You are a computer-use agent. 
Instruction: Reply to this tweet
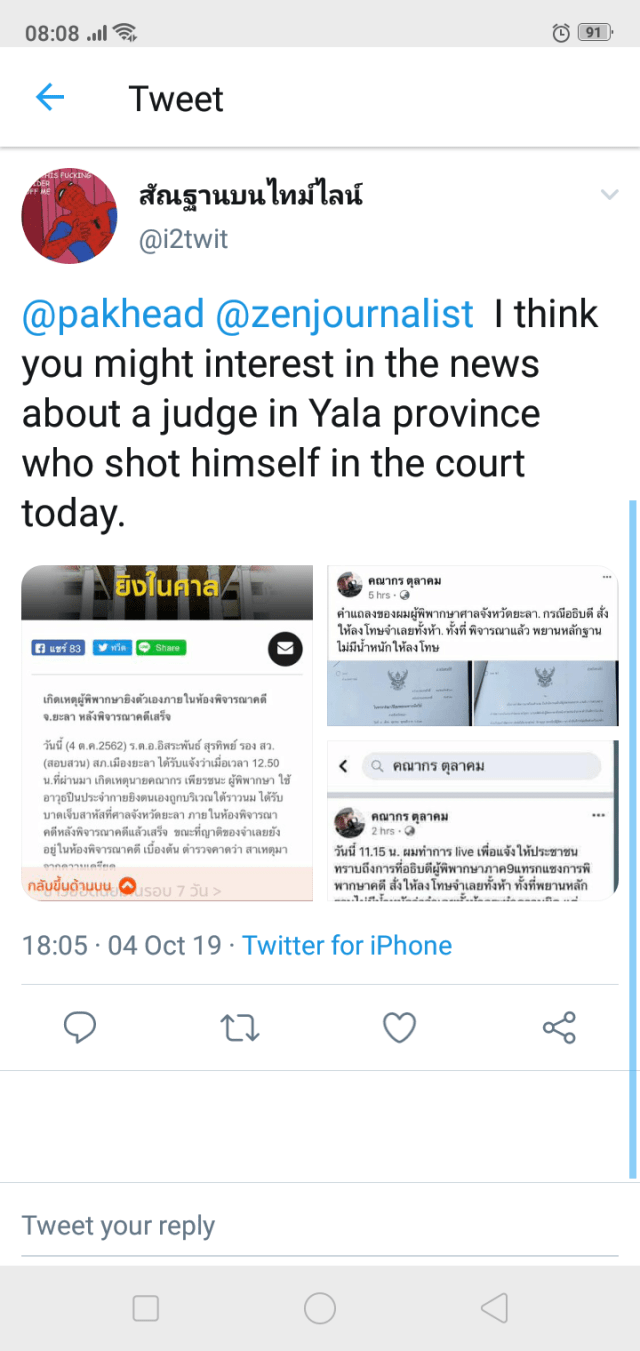pos(80,1027)
